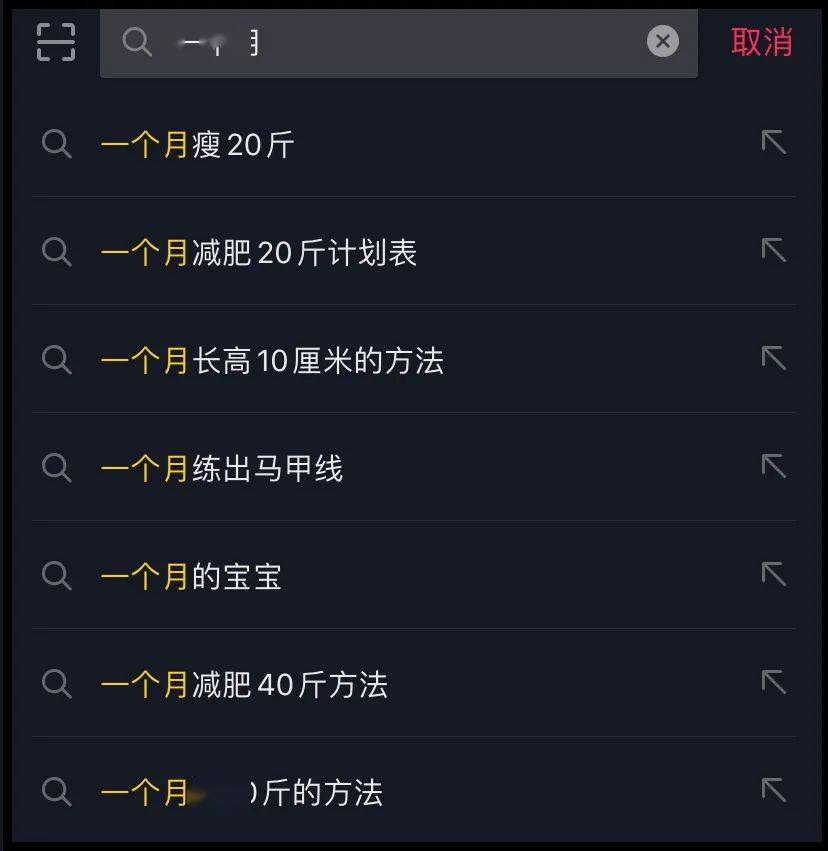The height and width of the screenshot is (851, 828).
Task: Tap the search input field to edit query
Action: point(400,43)
